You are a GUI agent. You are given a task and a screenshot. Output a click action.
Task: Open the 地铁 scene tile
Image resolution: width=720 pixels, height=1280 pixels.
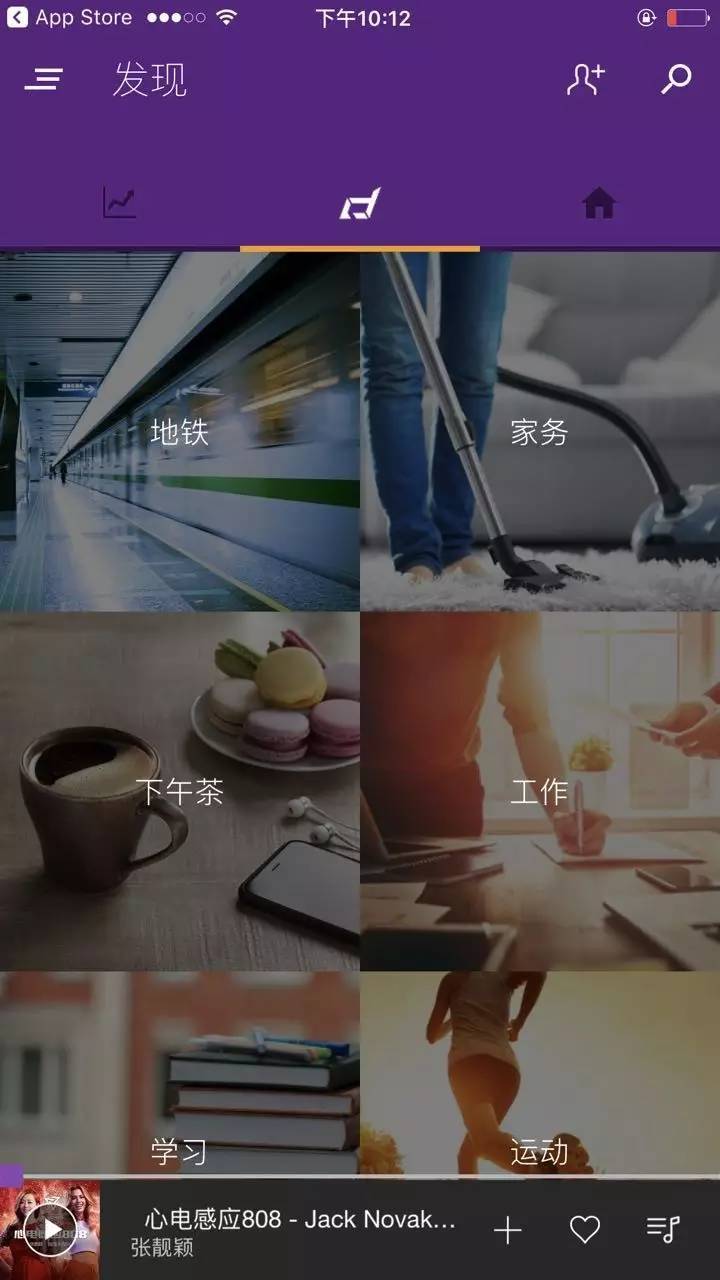click(x=180, y=432)
